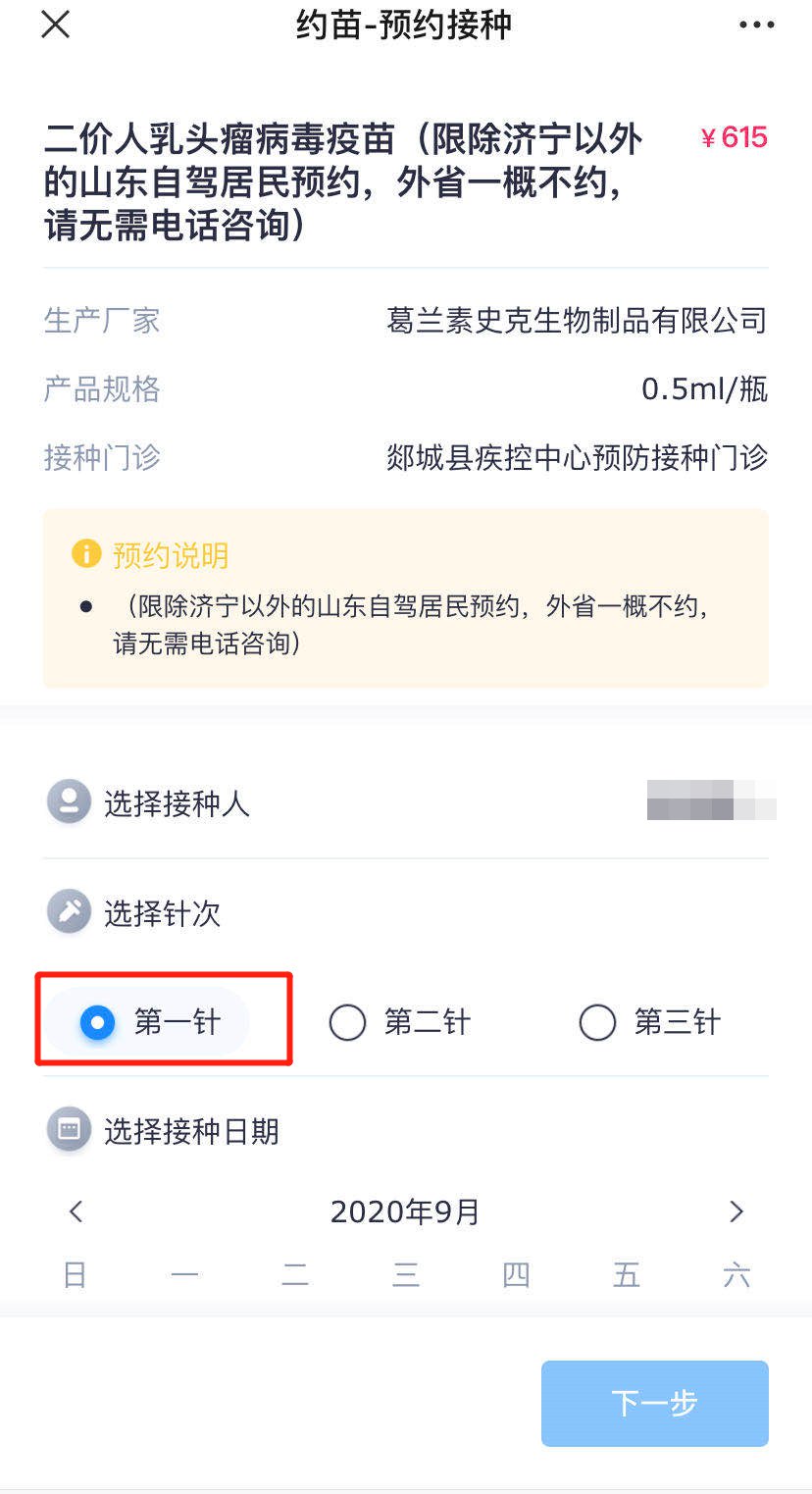Open the 选择接种人 row
The height and width of the screenshot is (1494, 812).
(406, 803)
